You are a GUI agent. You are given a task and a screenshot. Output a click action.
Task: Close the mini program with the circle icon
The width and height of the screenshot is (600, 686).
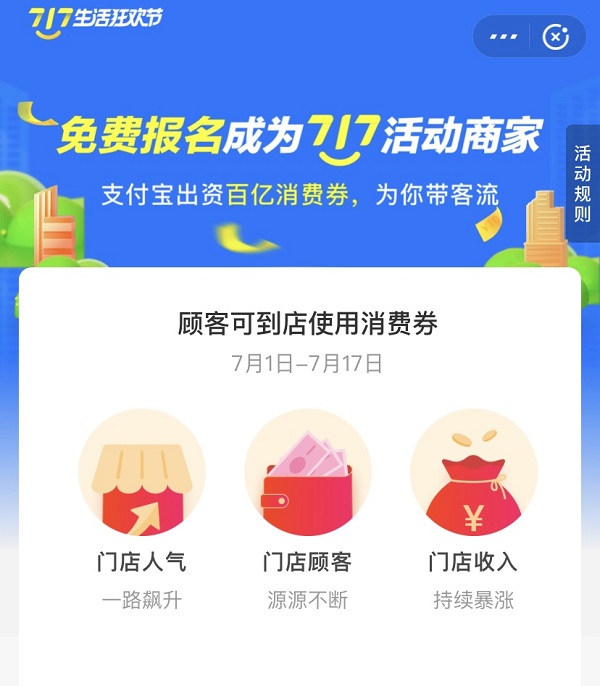[x=555, y=37]
